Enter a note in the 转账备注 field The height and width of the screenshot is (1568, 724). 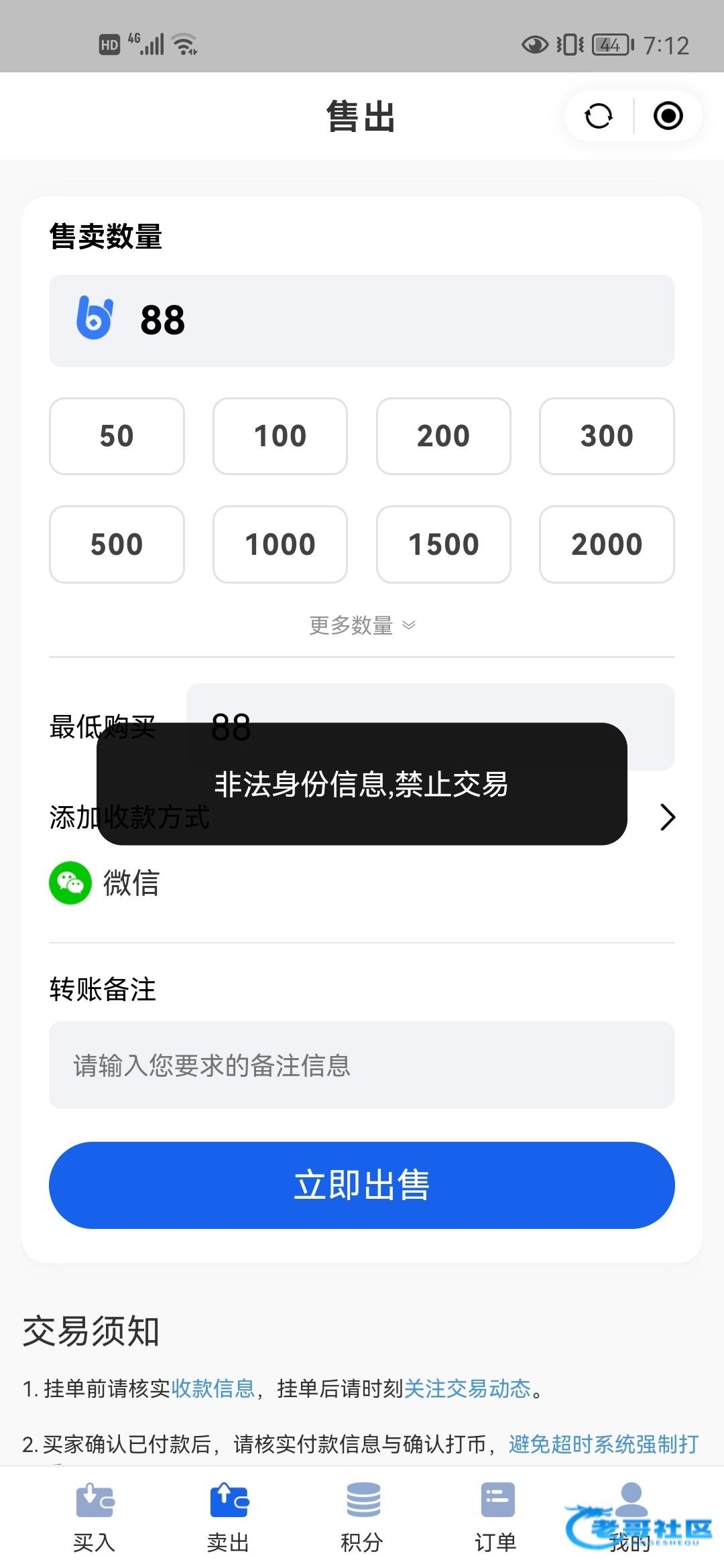point(362,1065)
